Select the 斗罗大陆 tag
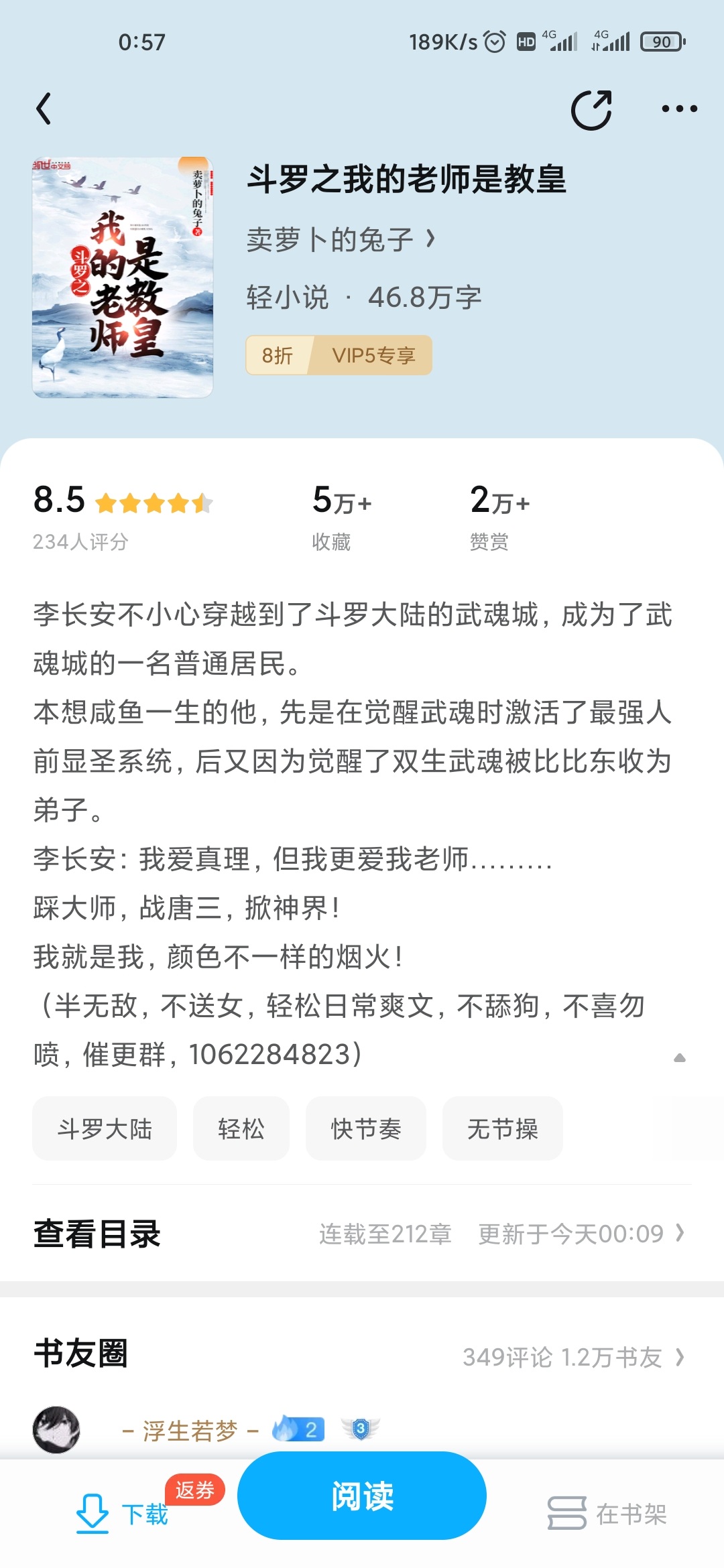The width and height of the screenshot is (724, 1568). point(105,1128)
